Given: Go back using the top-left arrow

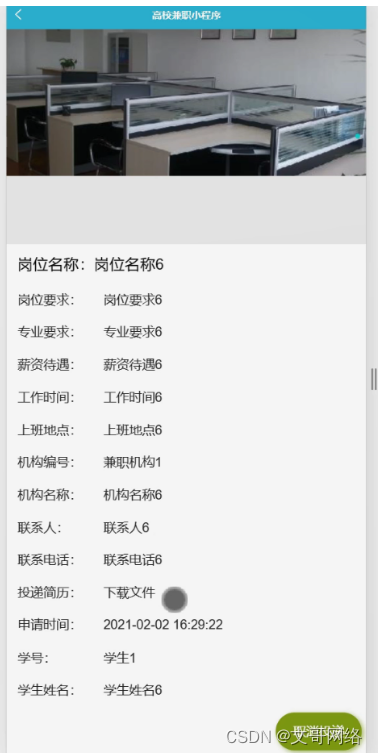Looking at the screenshot, I should point(18,15).
